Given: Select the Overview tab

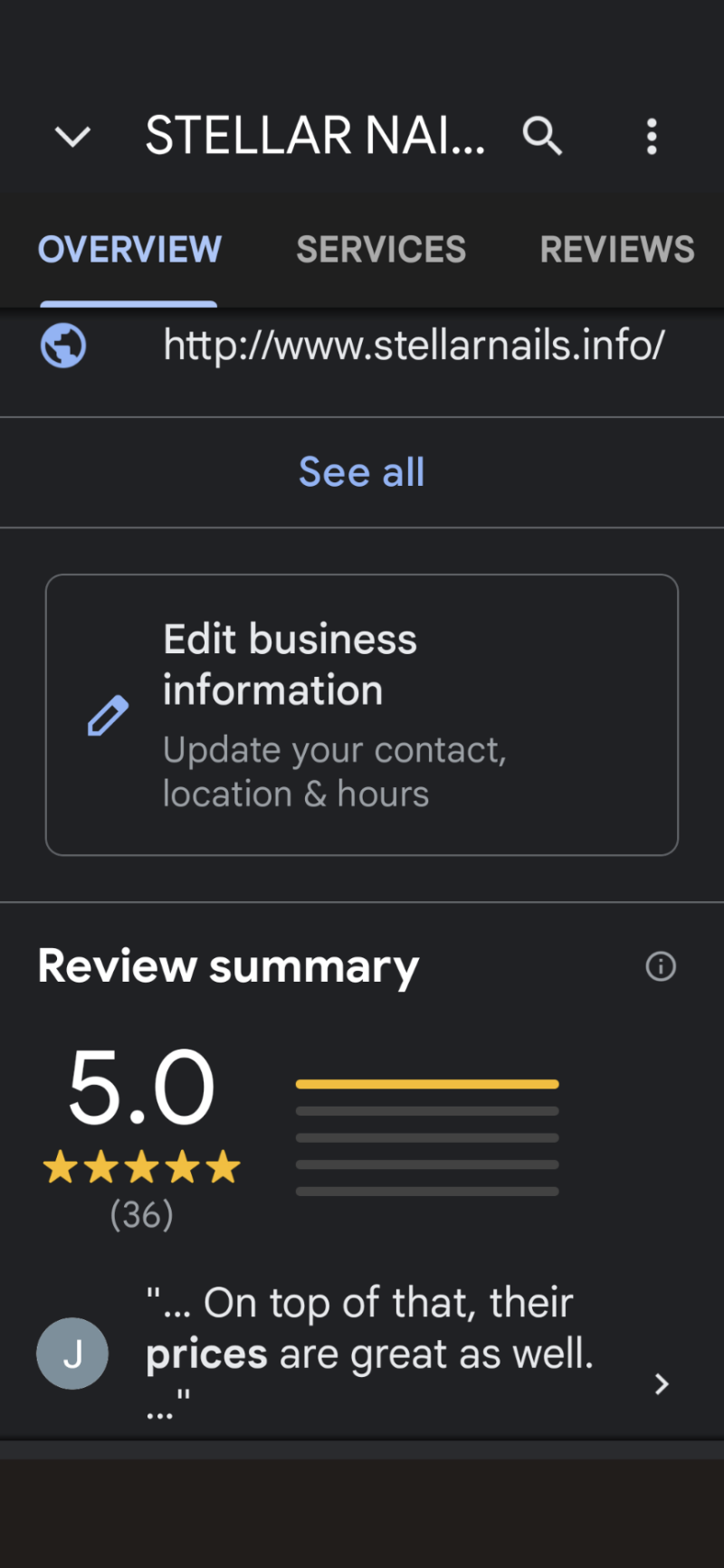Looking at the screenshot, I should (x=129, y=250).
